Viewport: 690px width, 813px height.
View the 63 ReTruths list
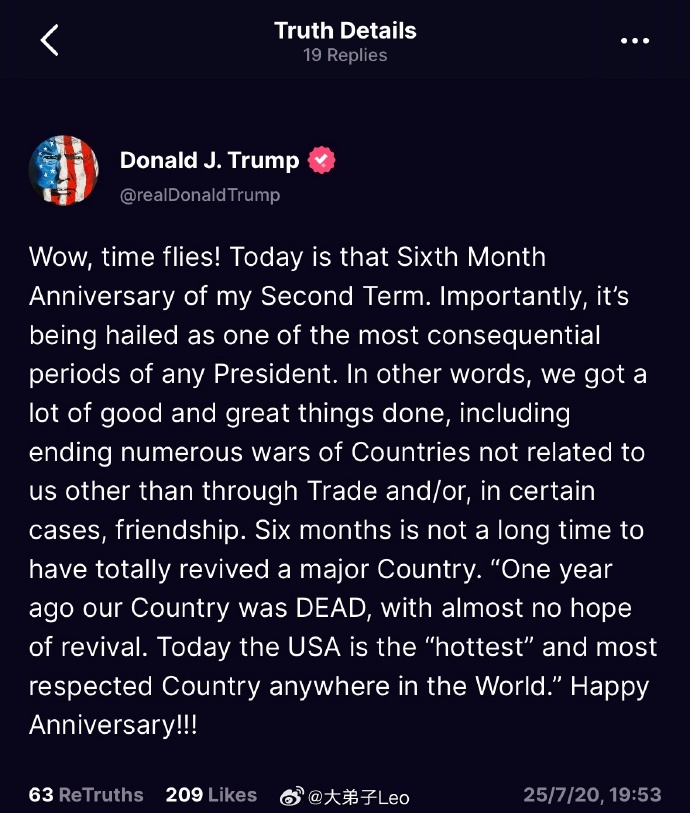click(x=86, y=795)
